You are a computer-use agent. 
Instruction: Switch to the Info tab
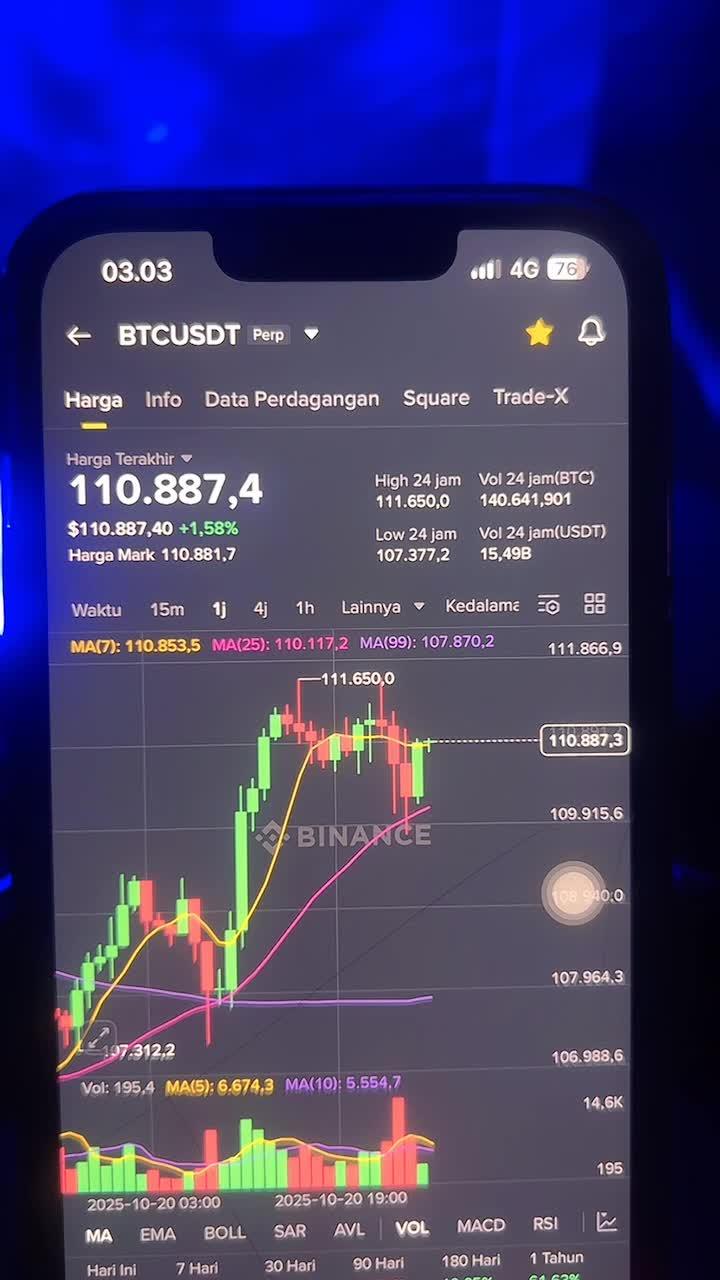tap(163, 400)
